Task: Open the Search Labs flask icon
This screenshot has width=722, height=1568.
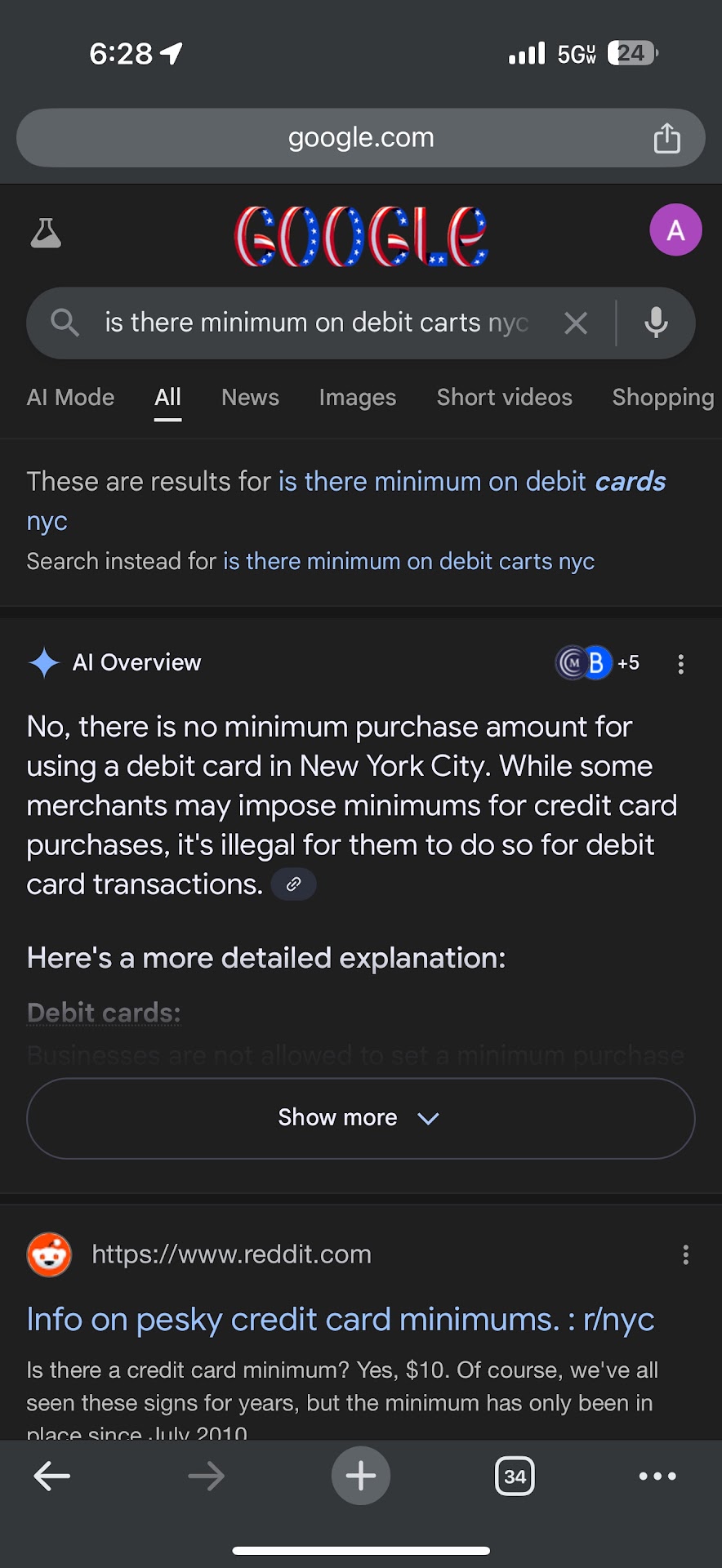Action: tap(46, 234)
